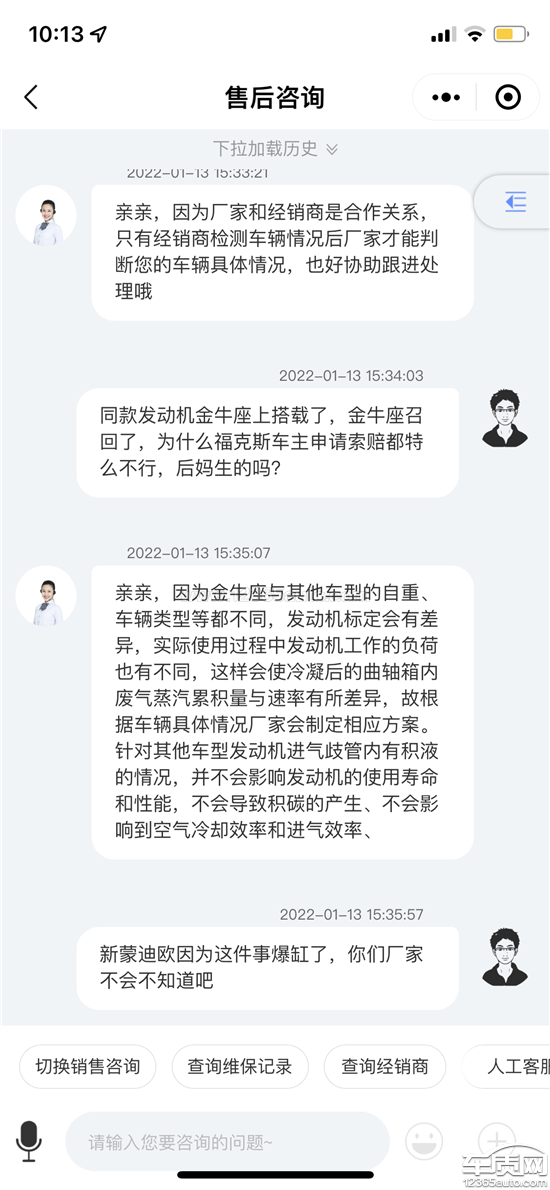Select the 切换销售咨询 chip
Screen dimensions: 550x1190
click(88, 1066)
